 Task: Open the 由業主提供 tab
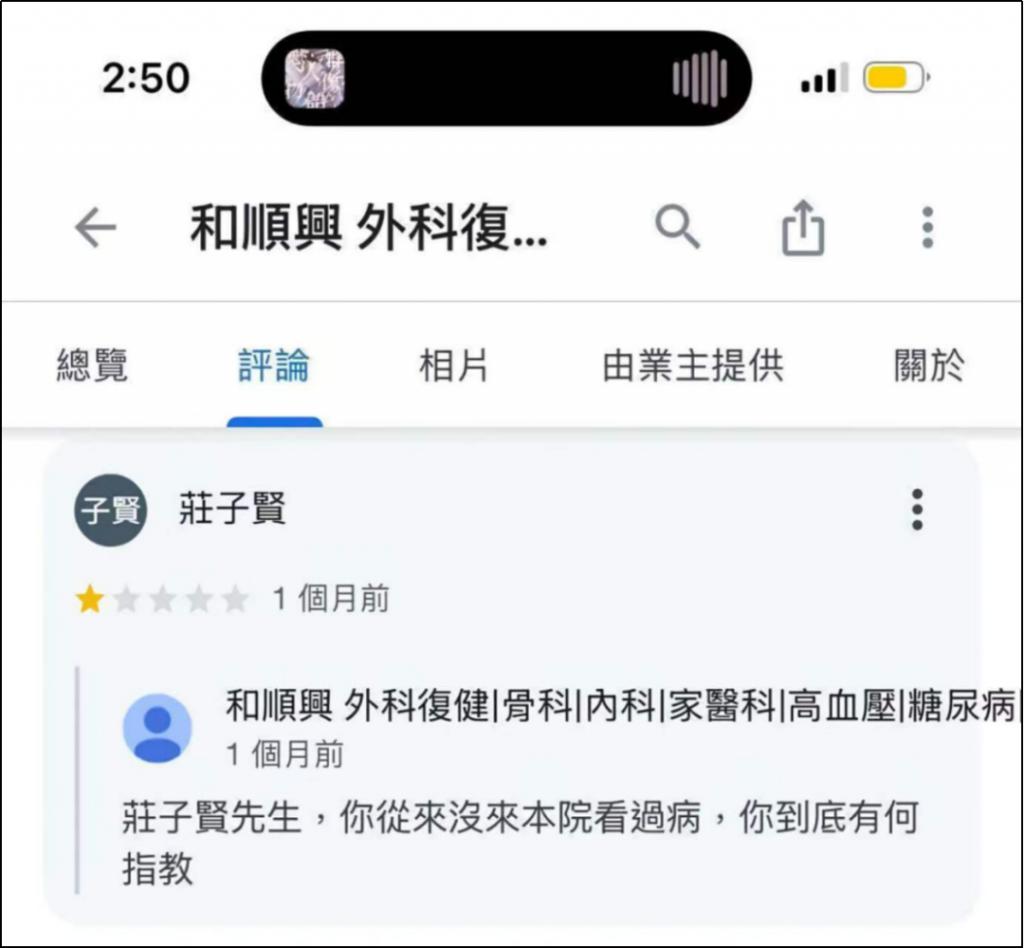pyautogui.click(x=692, y=366)
